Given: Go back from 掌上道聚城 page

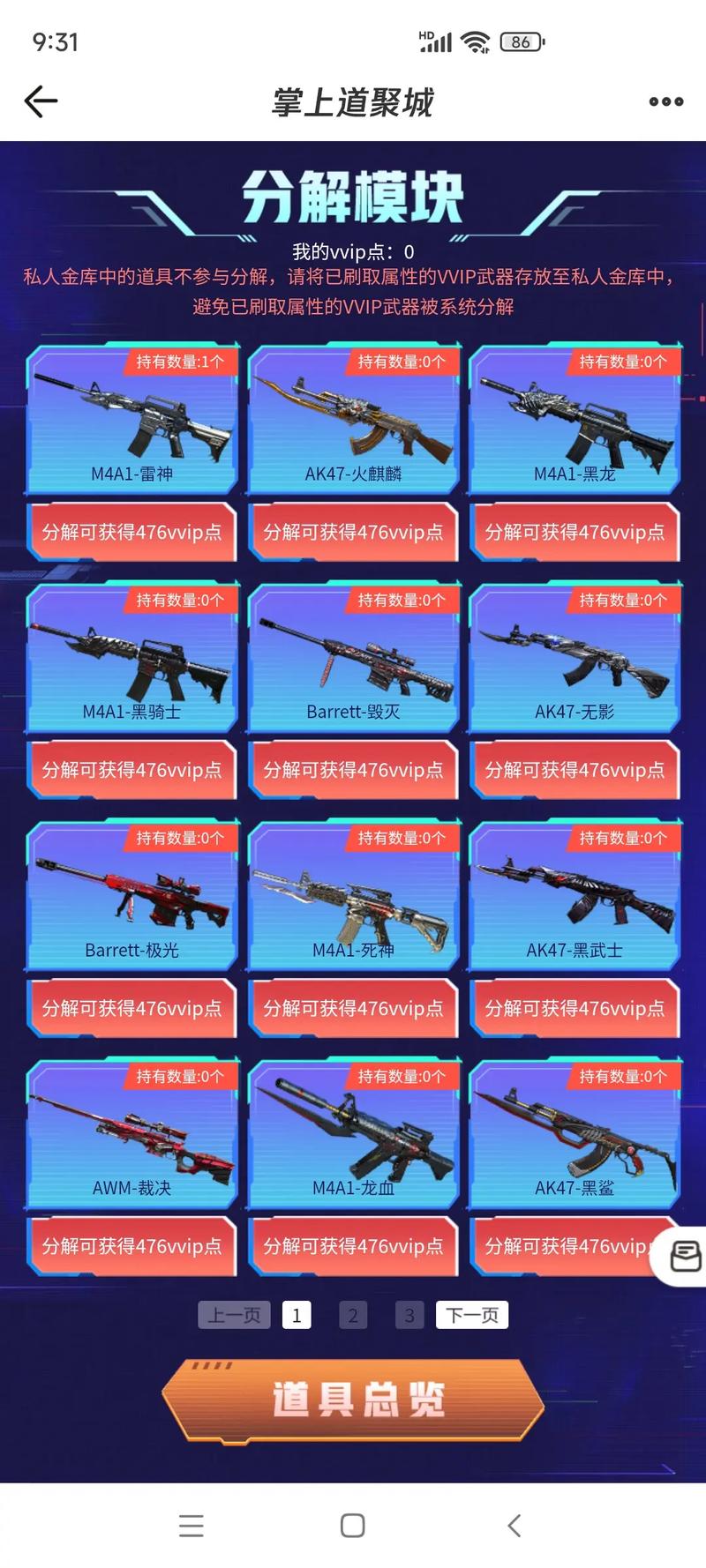Looking at the screenshot, I should [x=41, y=101].
